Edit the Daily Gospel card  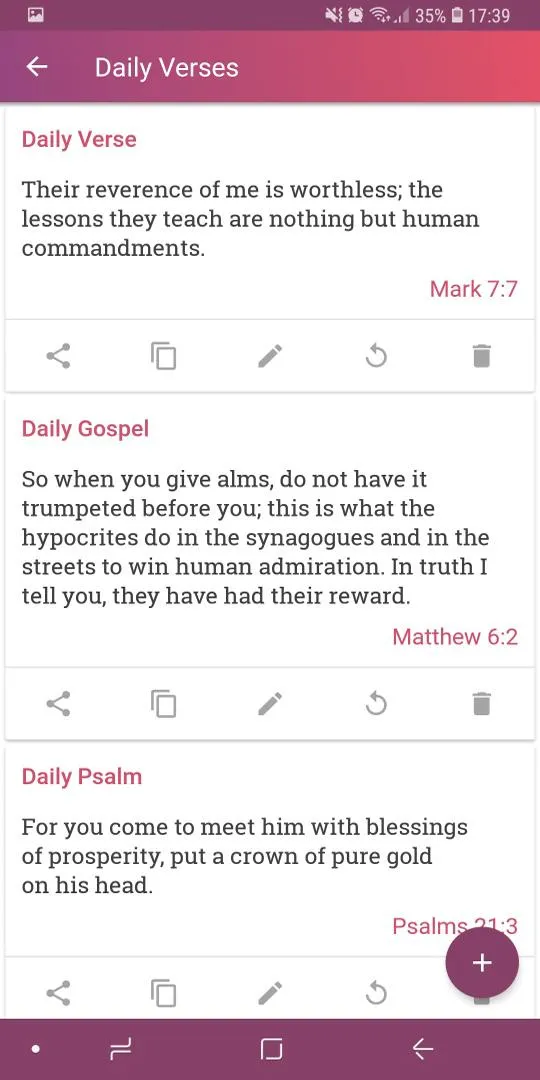pos(270,704)
